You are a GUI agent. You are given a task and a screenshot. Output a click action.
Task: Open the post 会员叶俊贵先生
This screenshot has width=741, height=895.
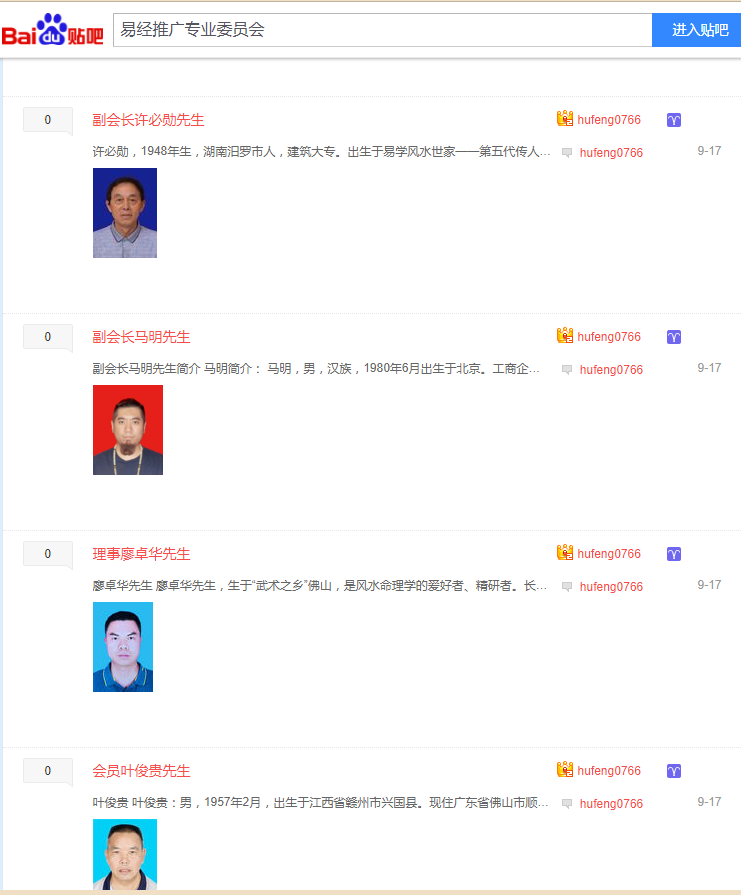[x=141, y=771]
